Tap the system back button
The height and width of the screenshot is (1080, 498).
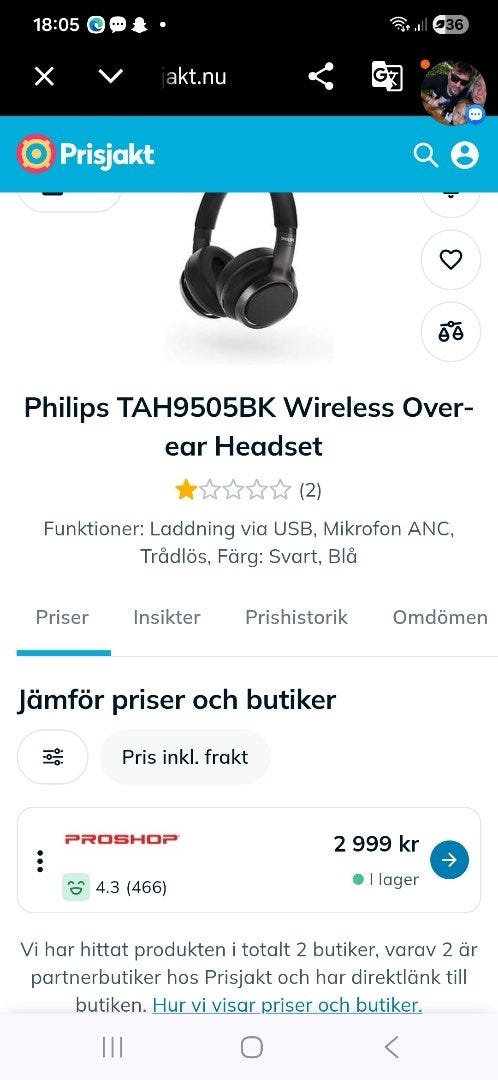(x=391, y=1047)
